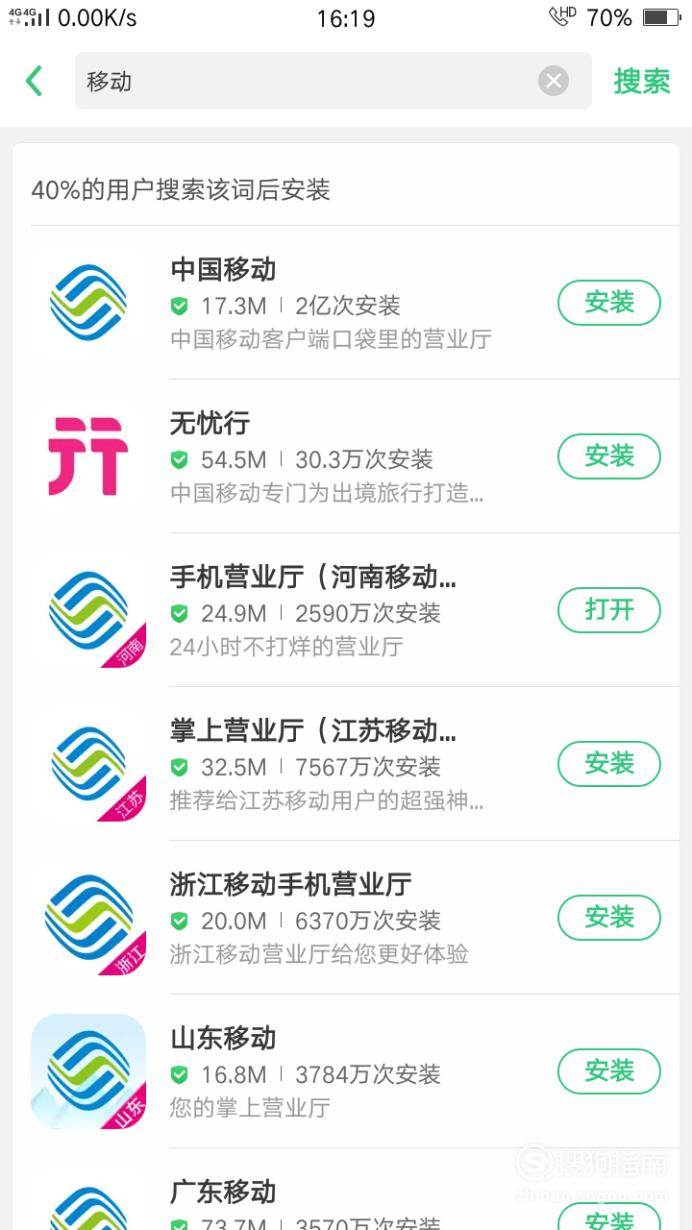Install 掌上营业厅 江苏移动
The height and width of the screenshot is (1230, 692).
click(609, 765)
